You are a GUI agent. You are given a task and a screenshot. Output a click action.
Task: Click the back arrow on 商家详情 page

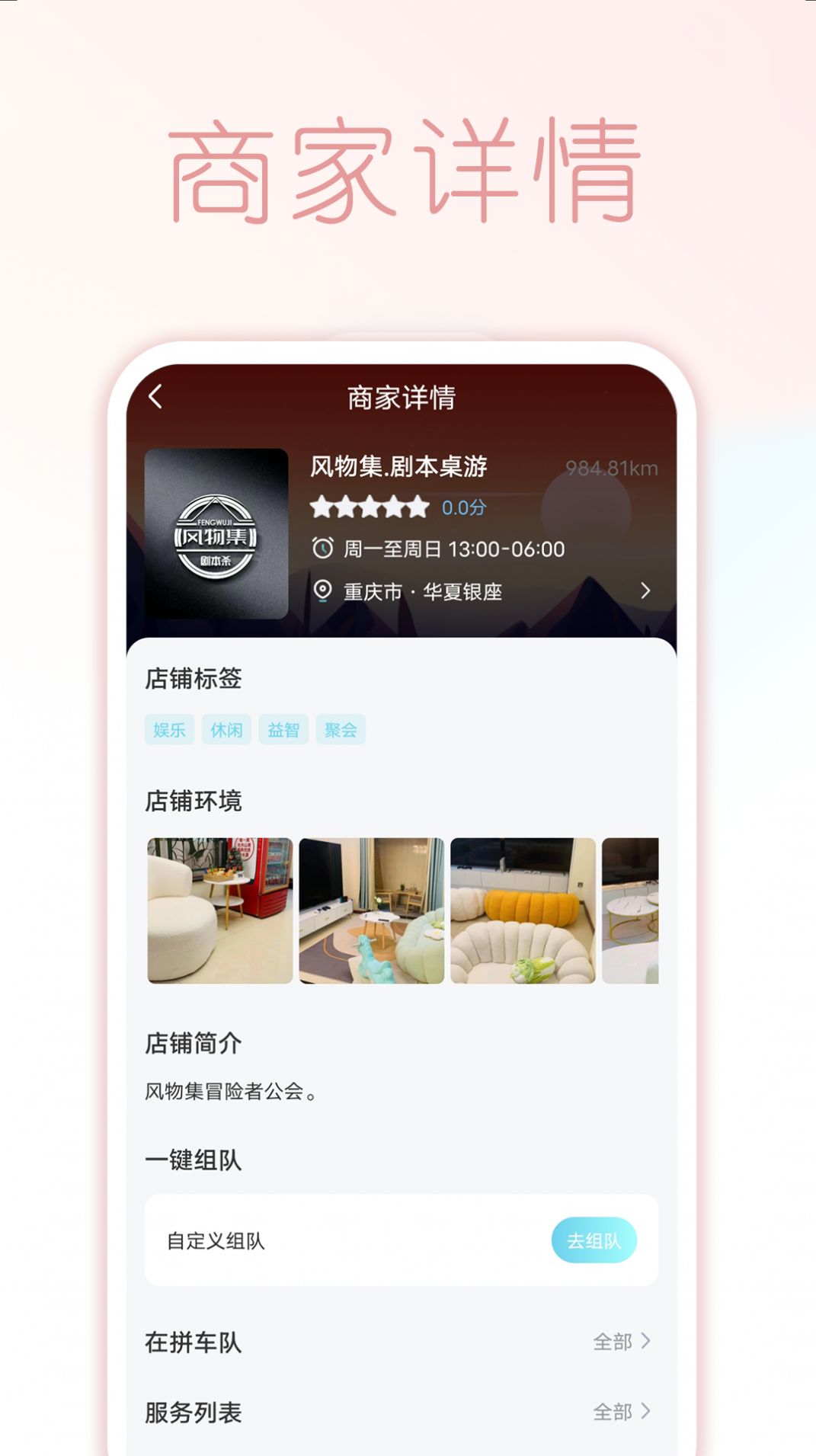coord(156,396)
